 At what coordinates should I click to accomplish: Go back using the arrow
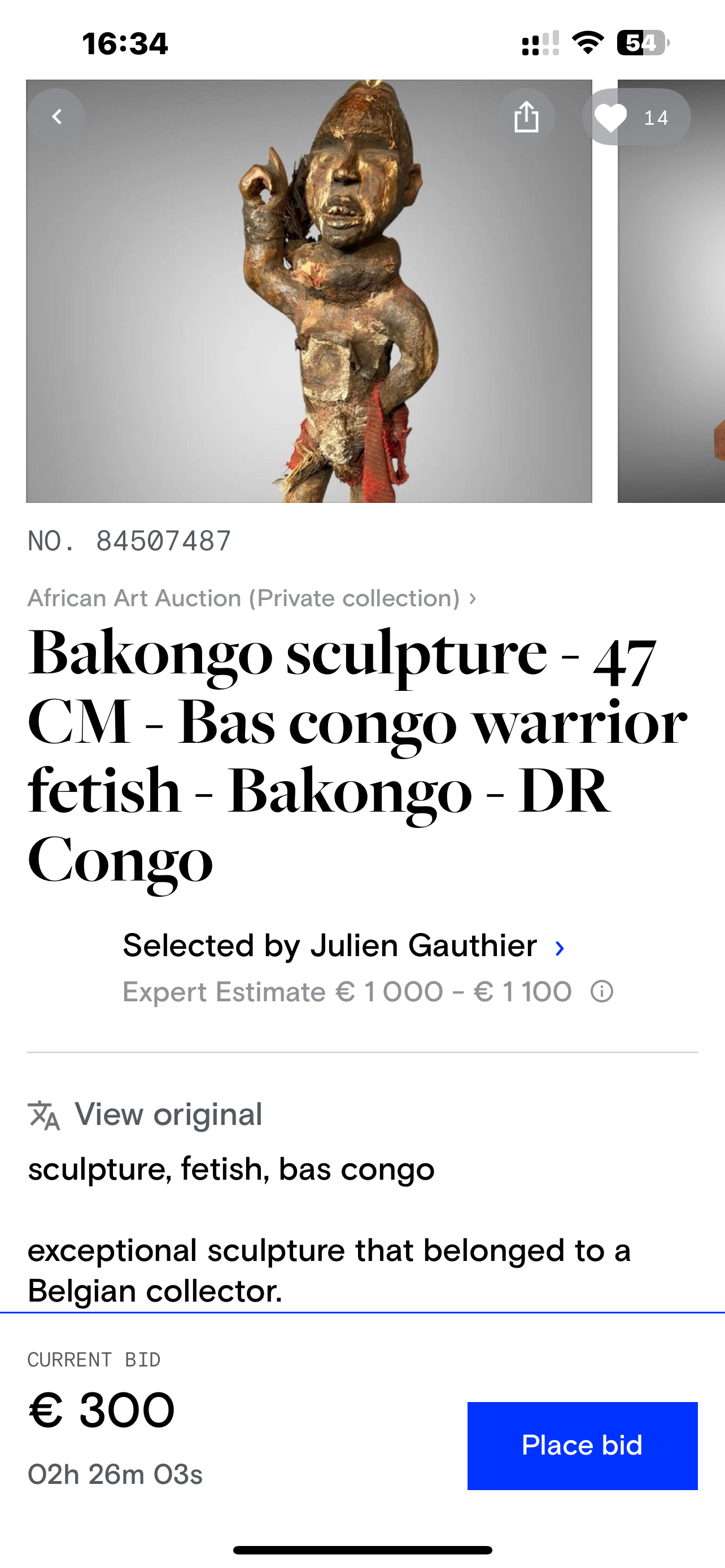coord(56,116)
